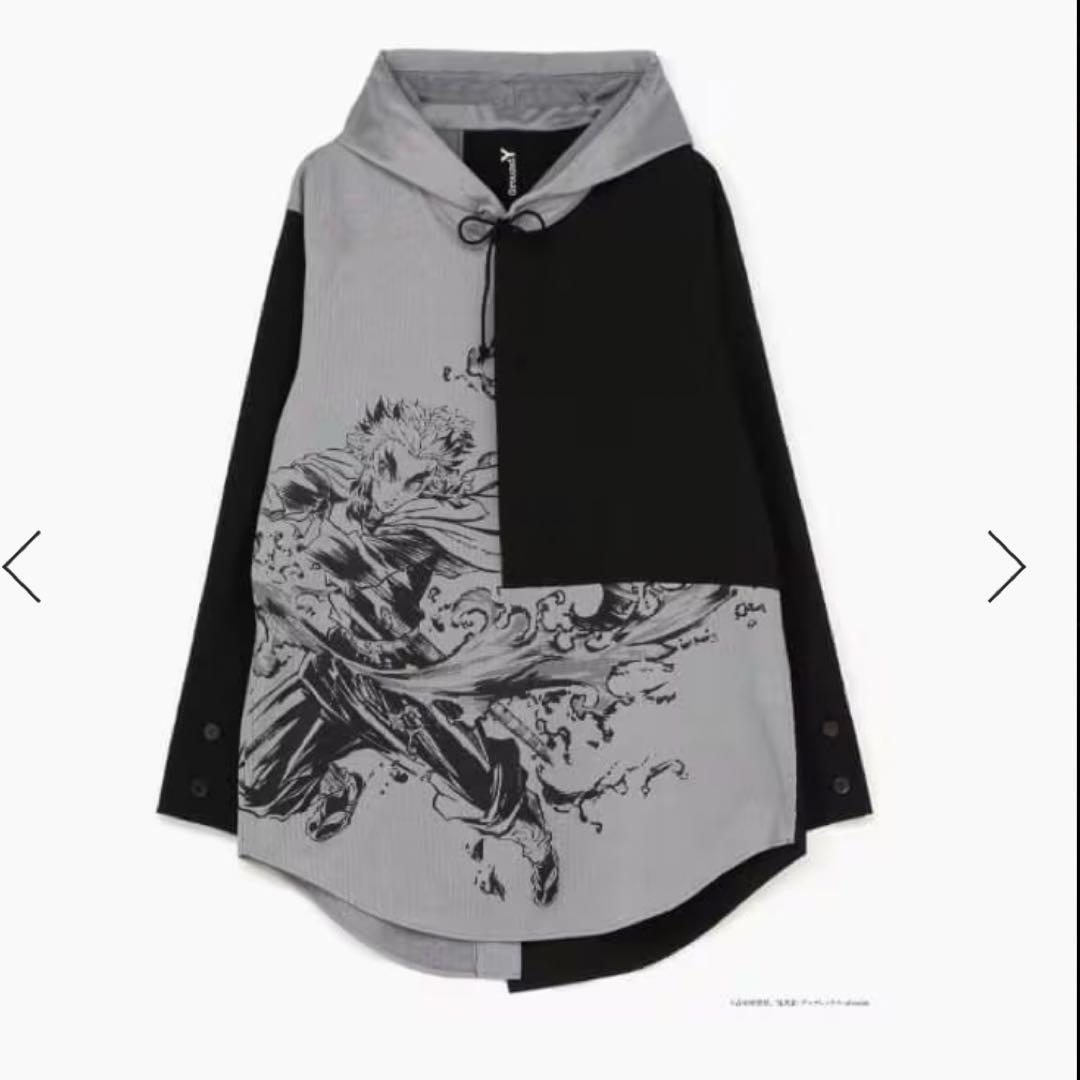Go to the previous product image
This screenshot has height=1080, width=1080.
coord(22,566)
